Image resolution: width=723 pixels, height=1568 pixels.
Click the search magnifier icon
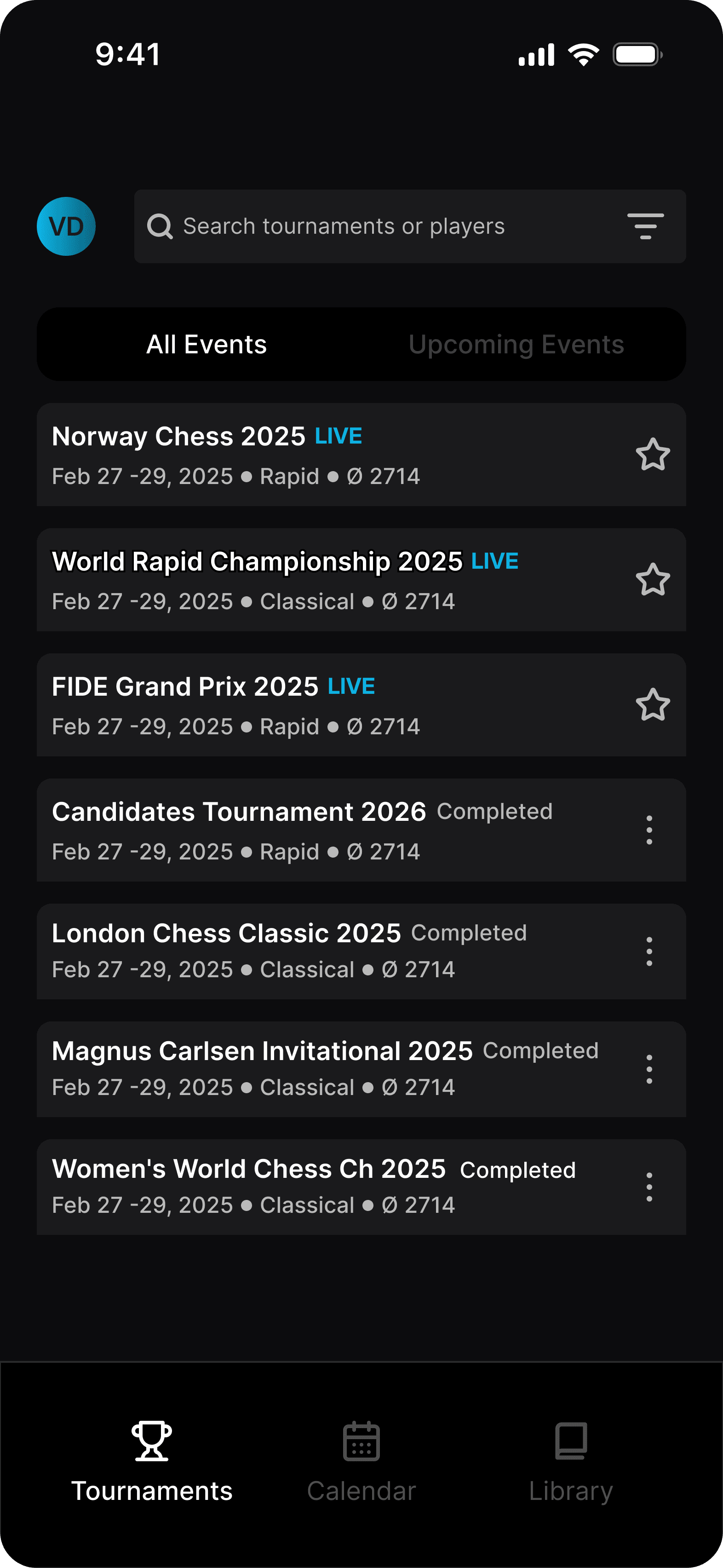click(x=160, y=226)
